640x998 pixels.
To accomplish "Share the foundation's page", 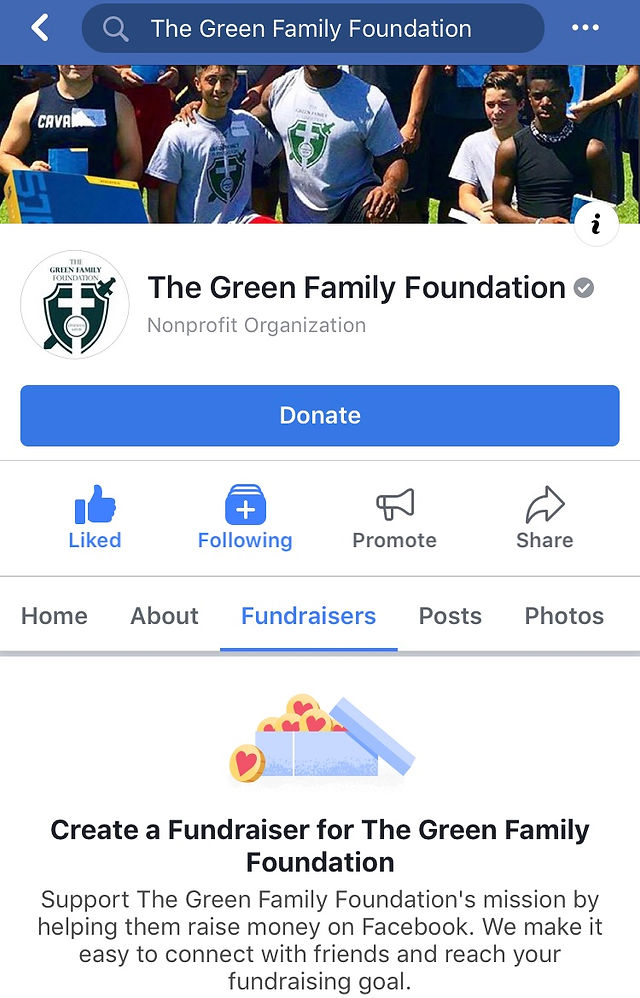I will tap(545, 518).
